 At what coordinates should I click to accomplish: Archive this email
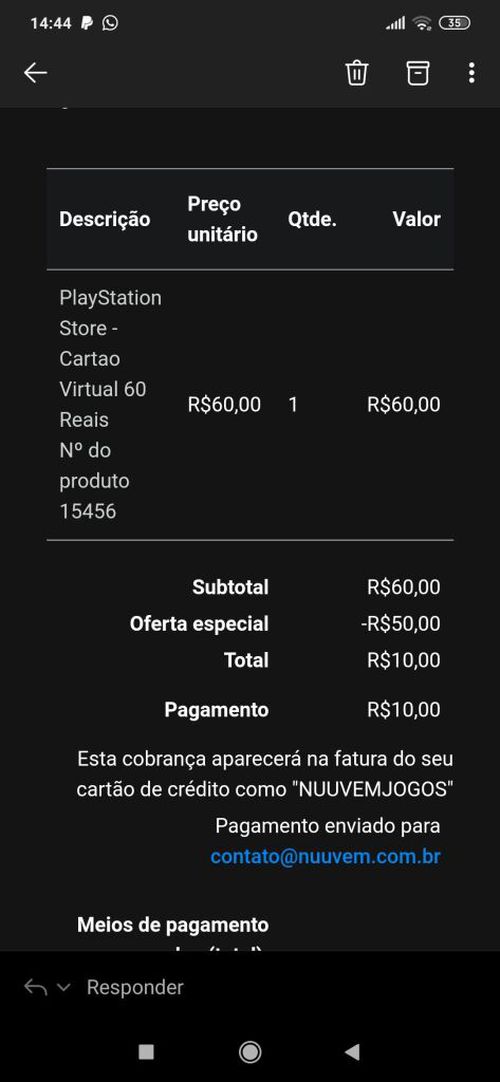coord(417,72)
